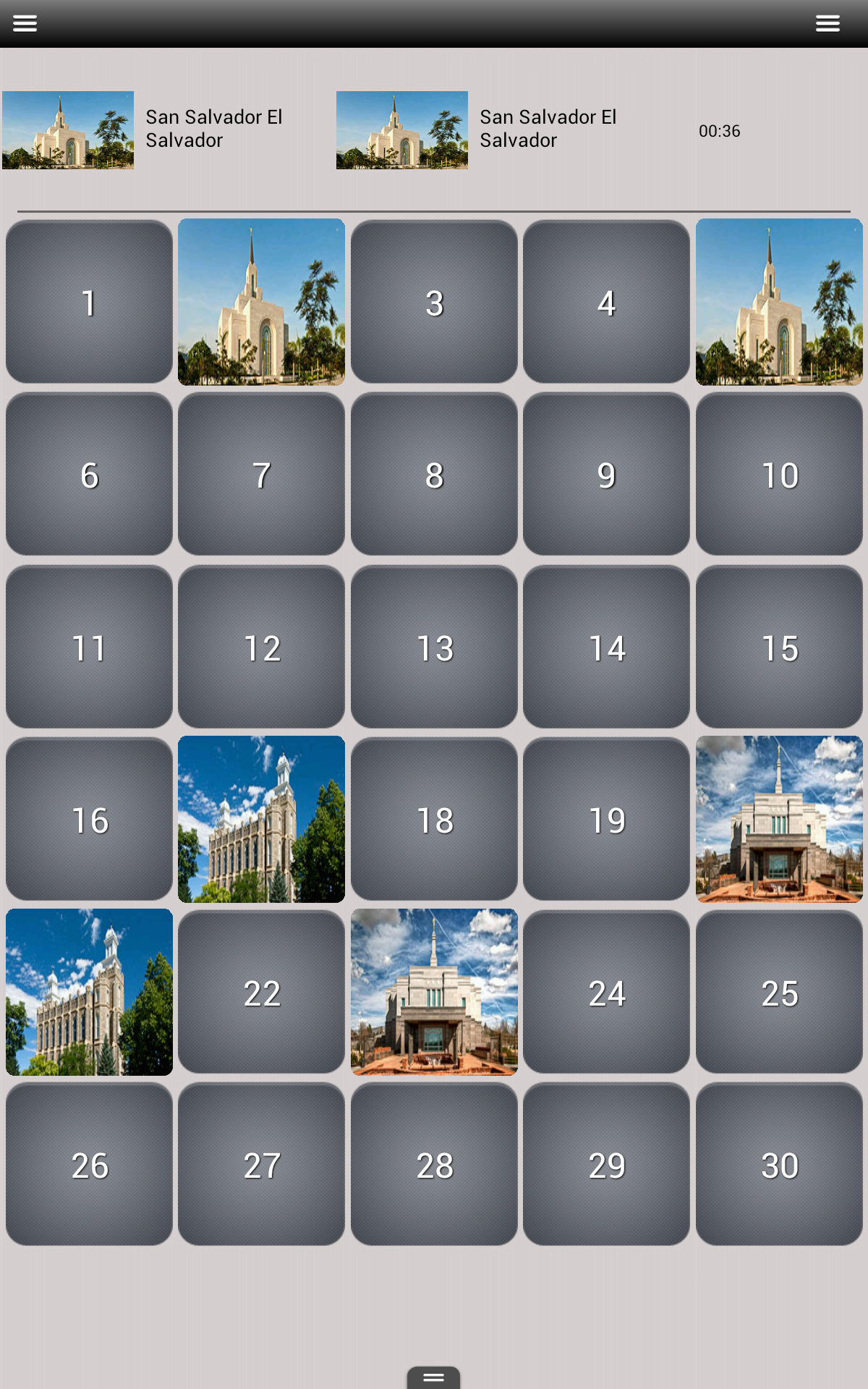868x1389 pixels.
Task: Flip card number 7
Action: 260,474
